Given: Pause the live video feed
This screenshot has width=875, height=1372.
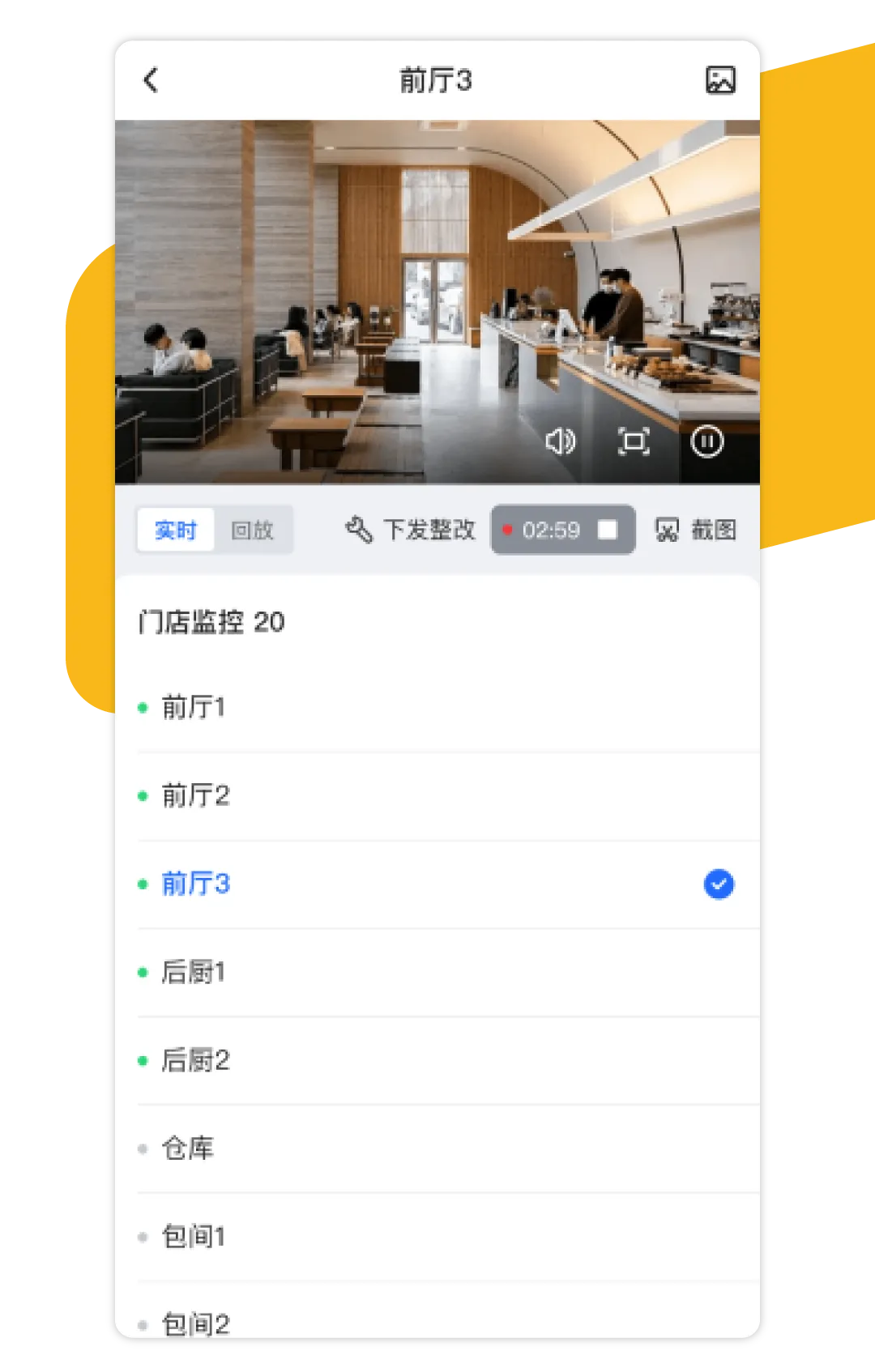Looking at the screenshot, I should coord(706,441).
